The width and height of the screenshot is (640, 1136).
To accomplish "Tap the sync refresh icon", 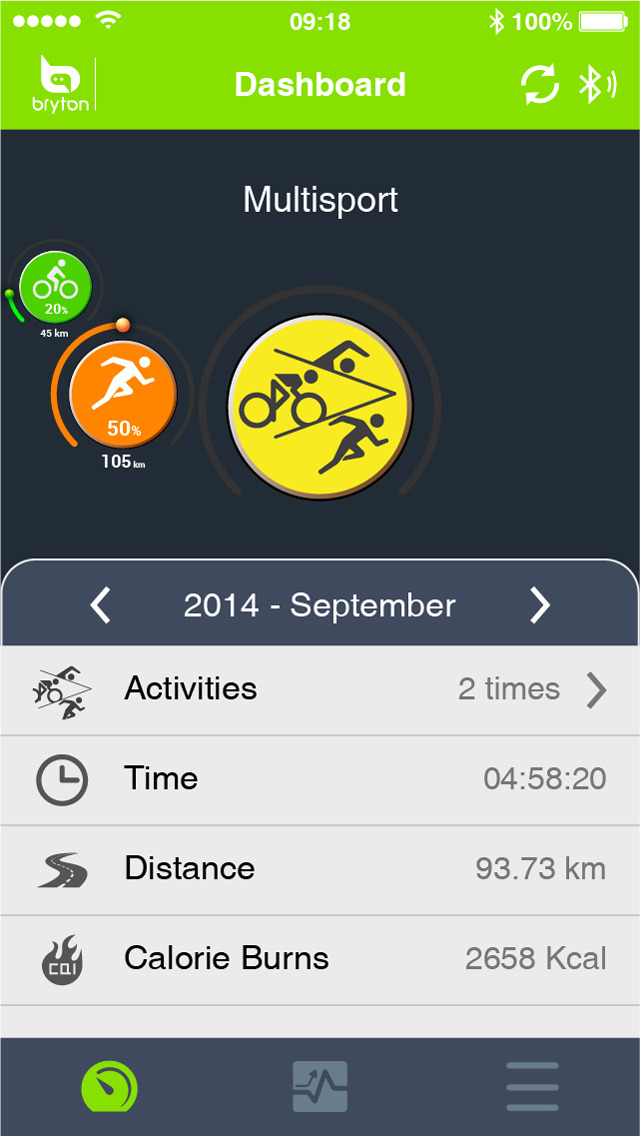I will [x=540, y=85].
